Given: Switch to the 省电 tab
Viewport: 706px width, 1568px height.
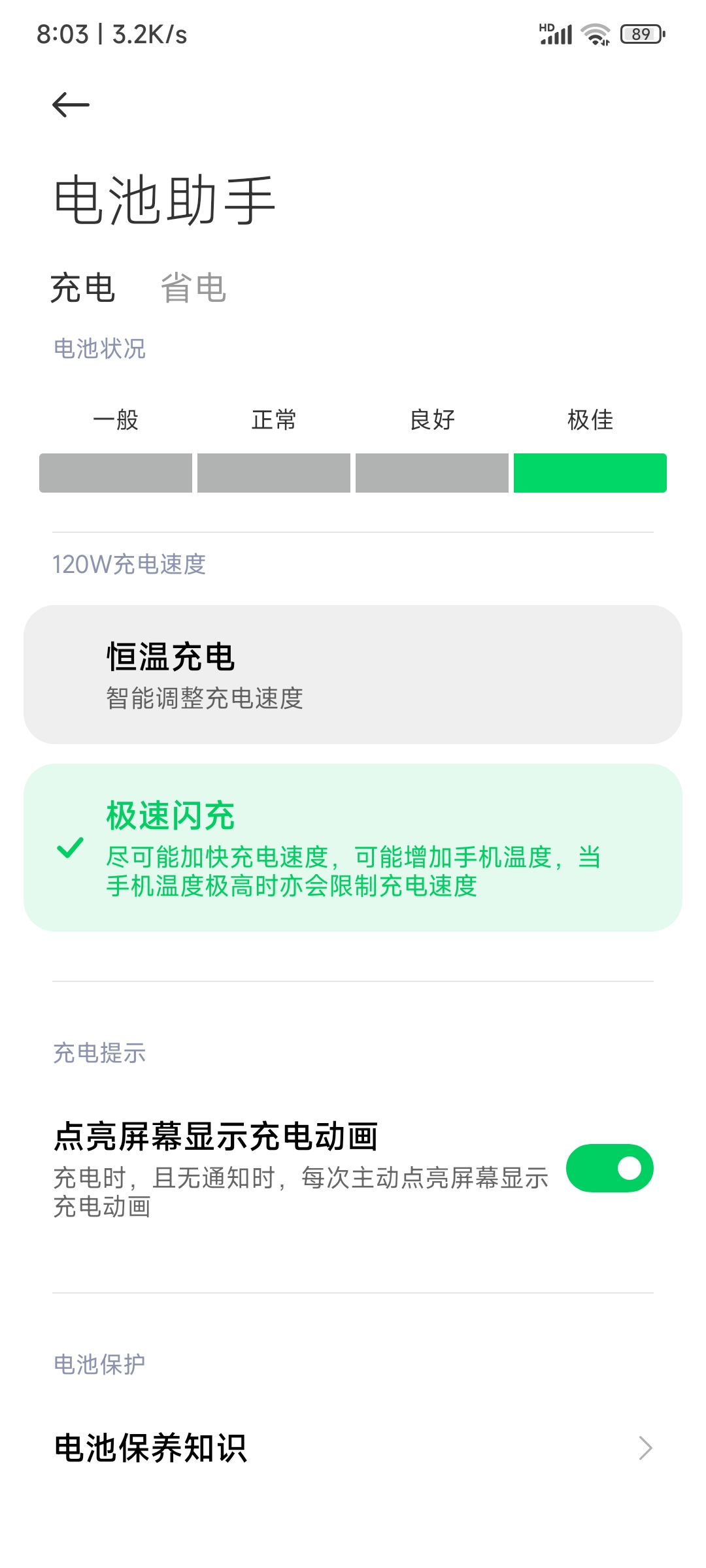Looking at the screenshot, I should point(193,288).
